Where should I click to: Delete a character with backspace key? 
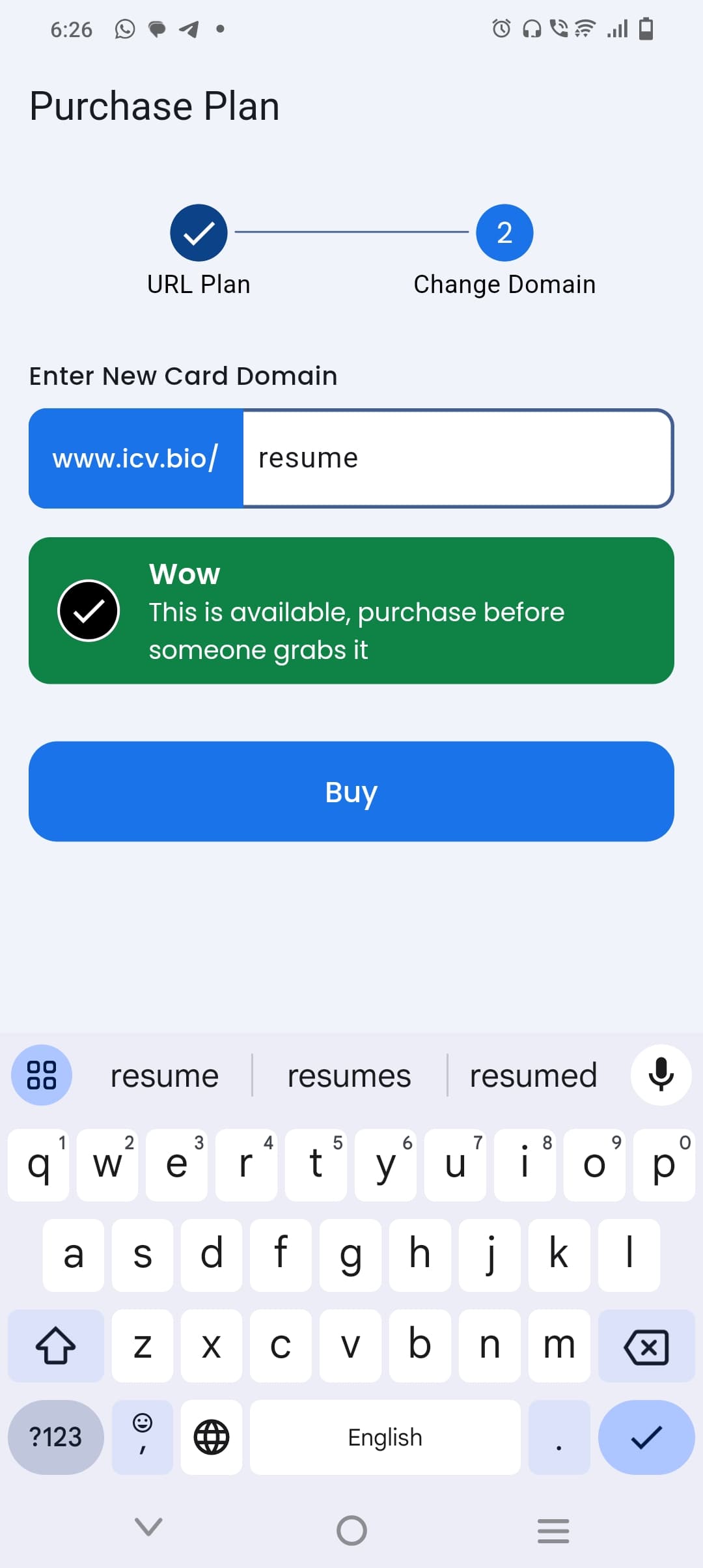click(646, 1347)
